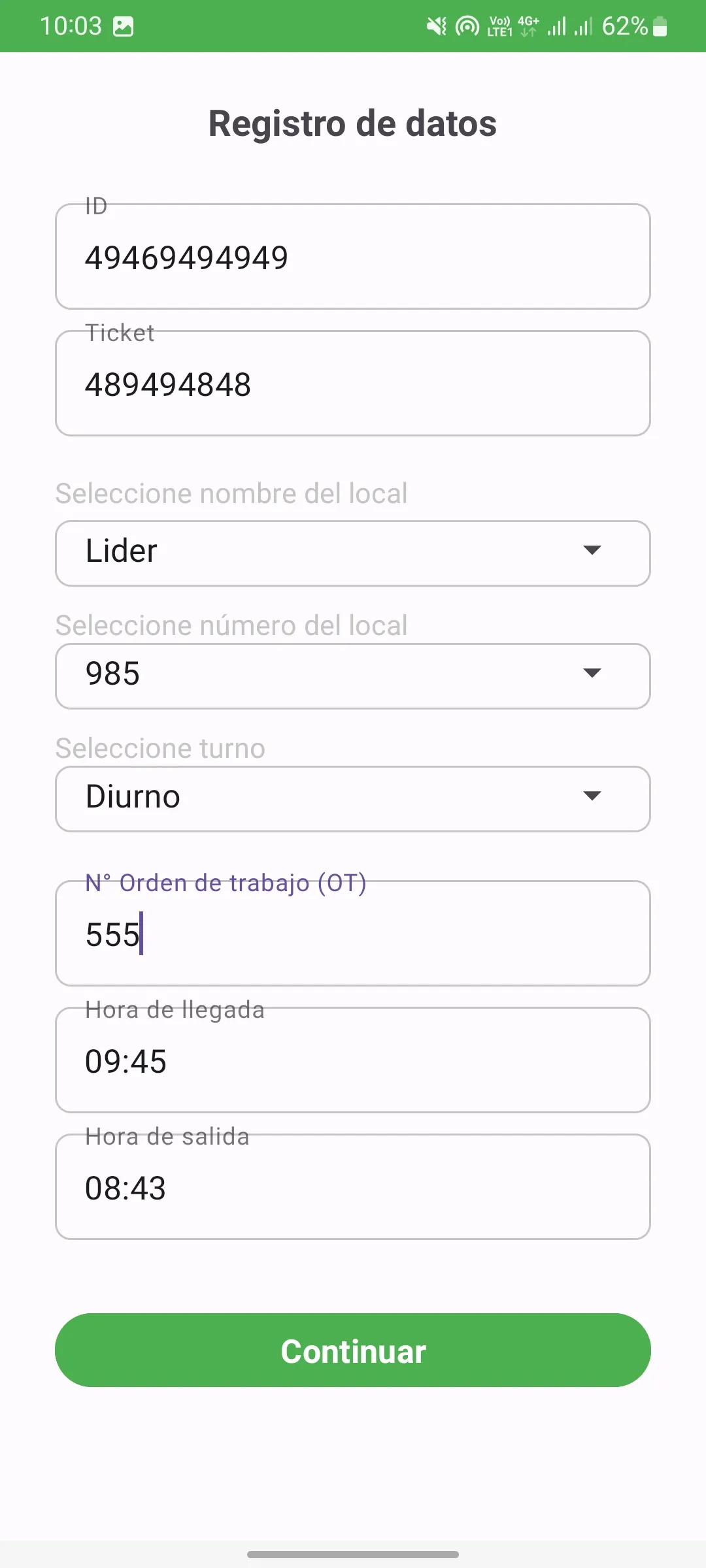Tap the VoLTE indicator icon
Screen dimensions: 706x1568
499,26
